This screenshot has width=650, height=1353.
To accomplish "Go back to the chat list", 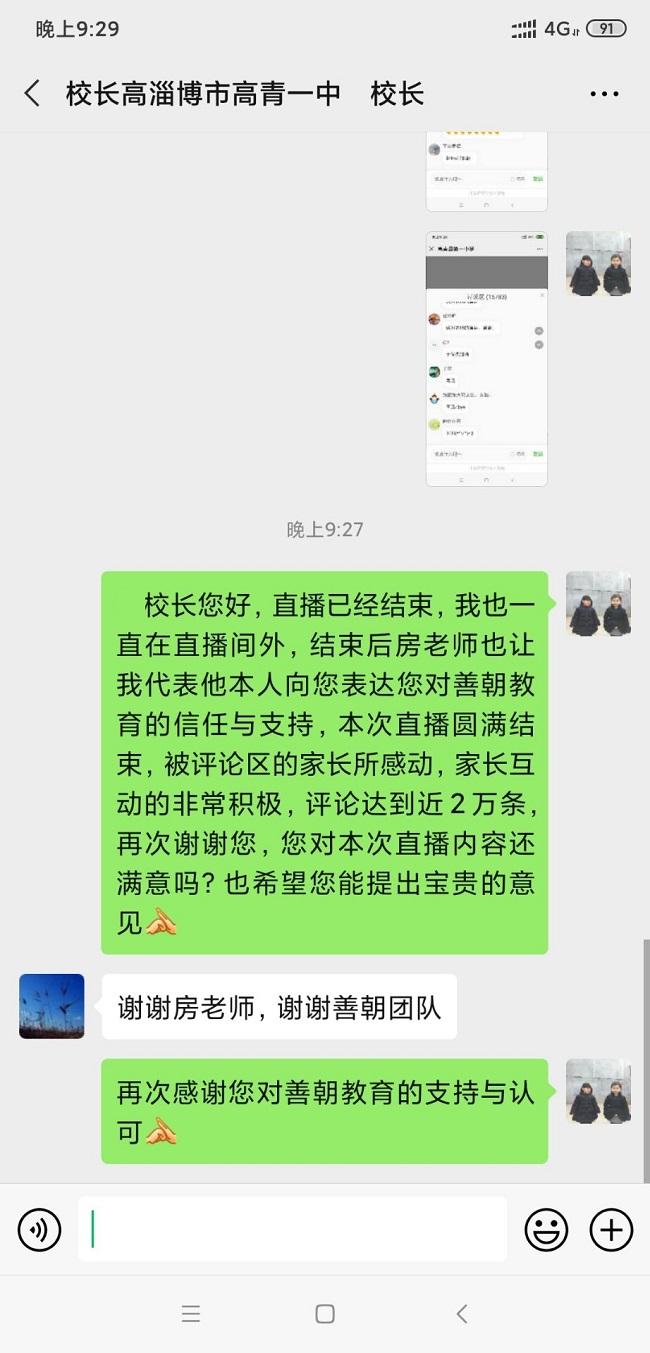I will point(32,94).
